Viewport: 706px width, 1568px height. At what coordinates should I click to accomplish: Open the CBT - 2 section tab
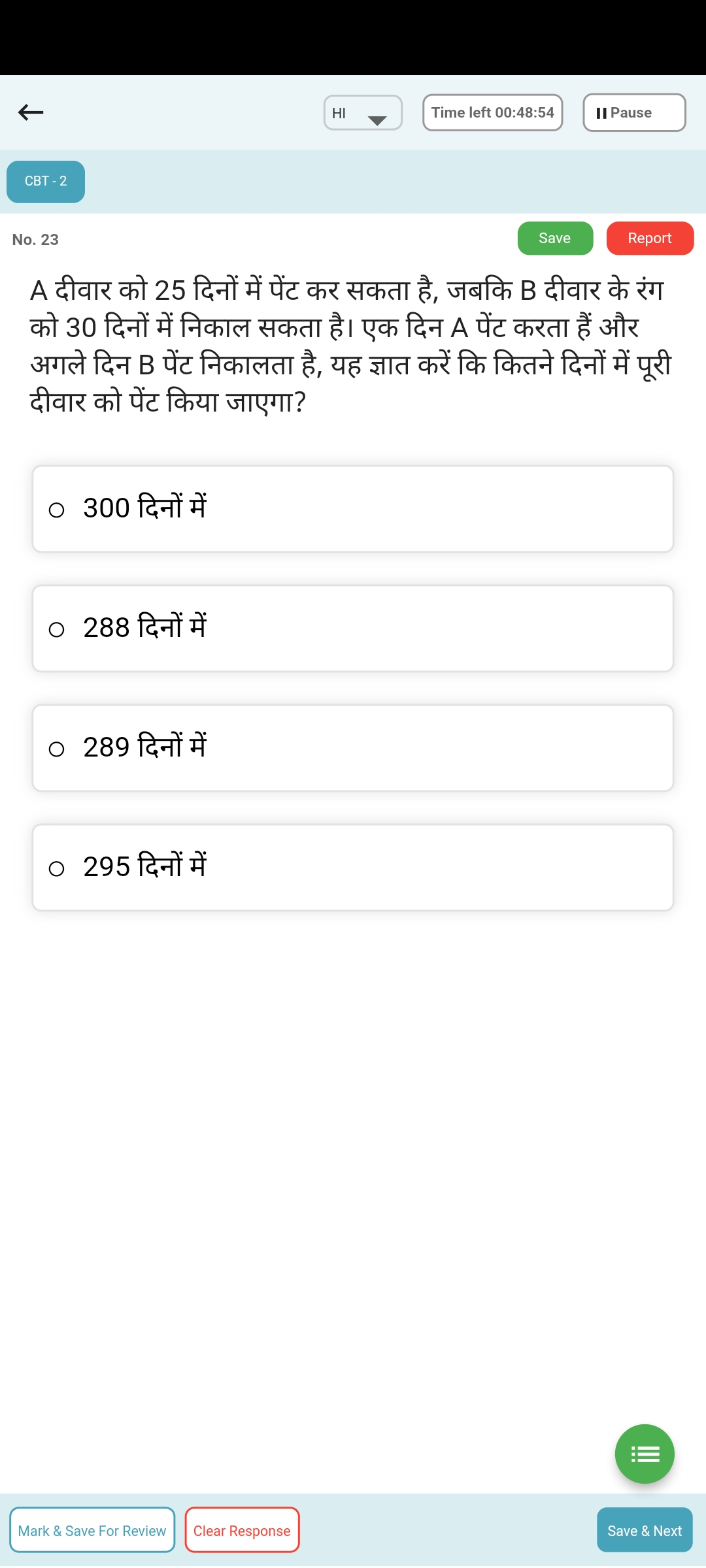[46, 182]
